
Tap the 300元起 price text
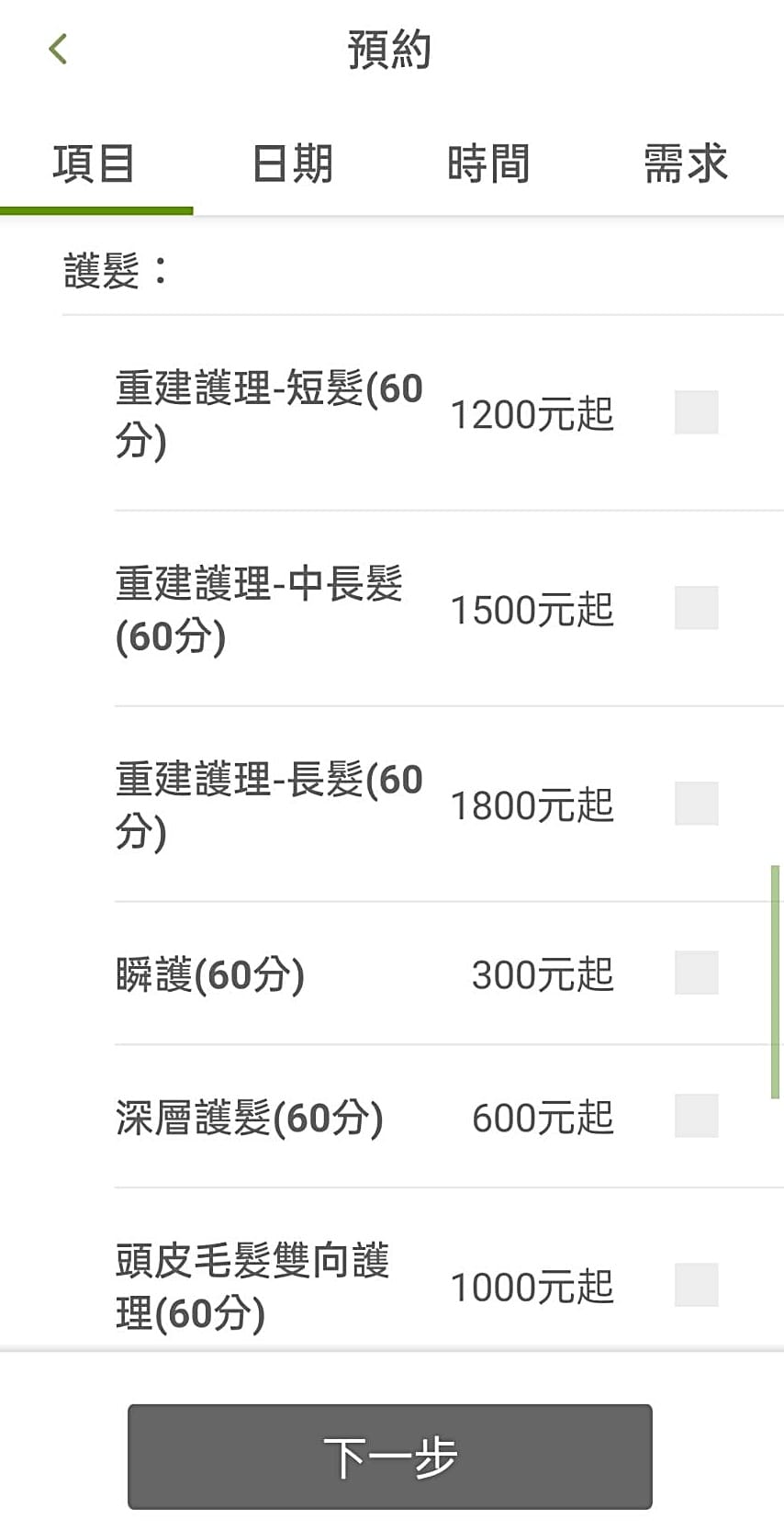click(x=542, y=974)
